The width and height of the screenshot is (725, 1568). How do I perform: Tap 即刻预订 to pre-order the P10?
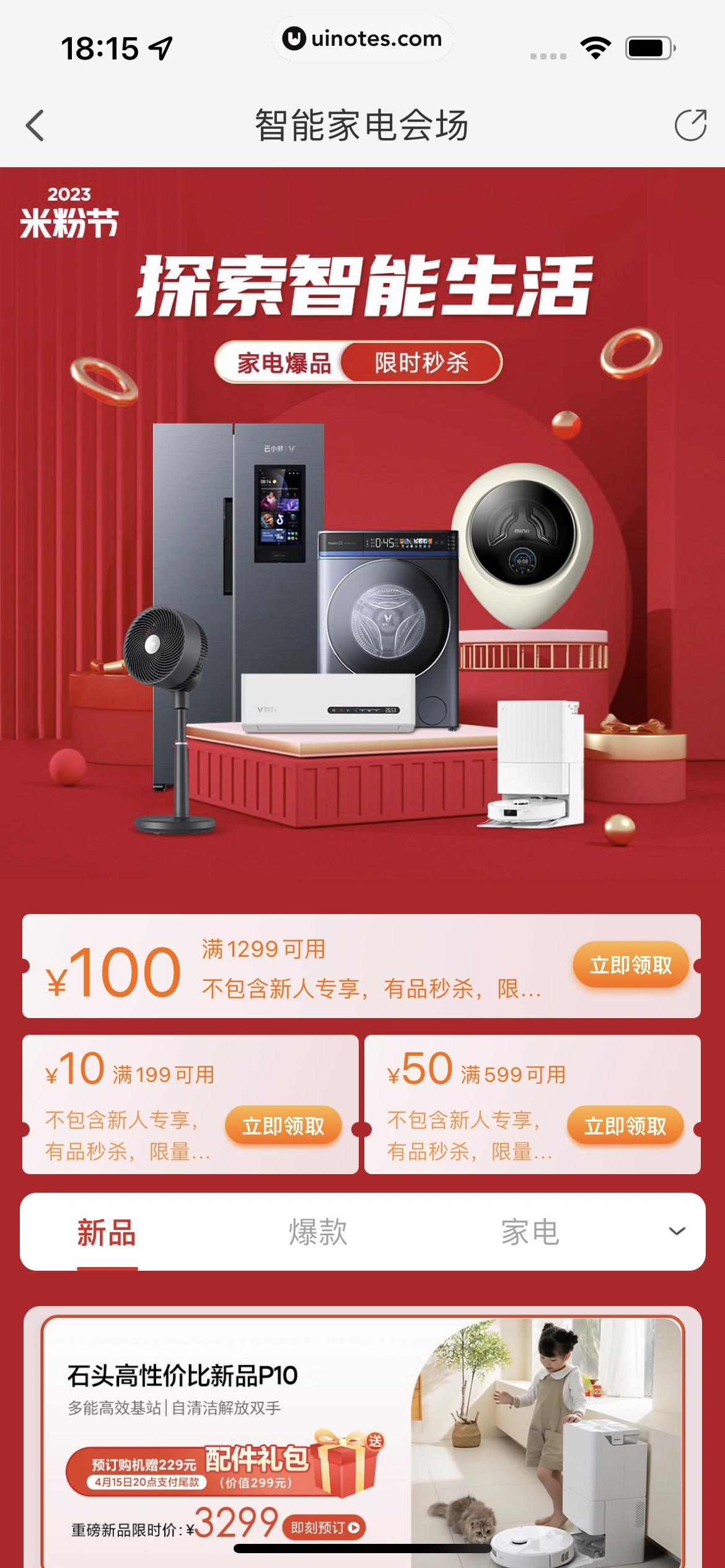[x=325, y=1528]
